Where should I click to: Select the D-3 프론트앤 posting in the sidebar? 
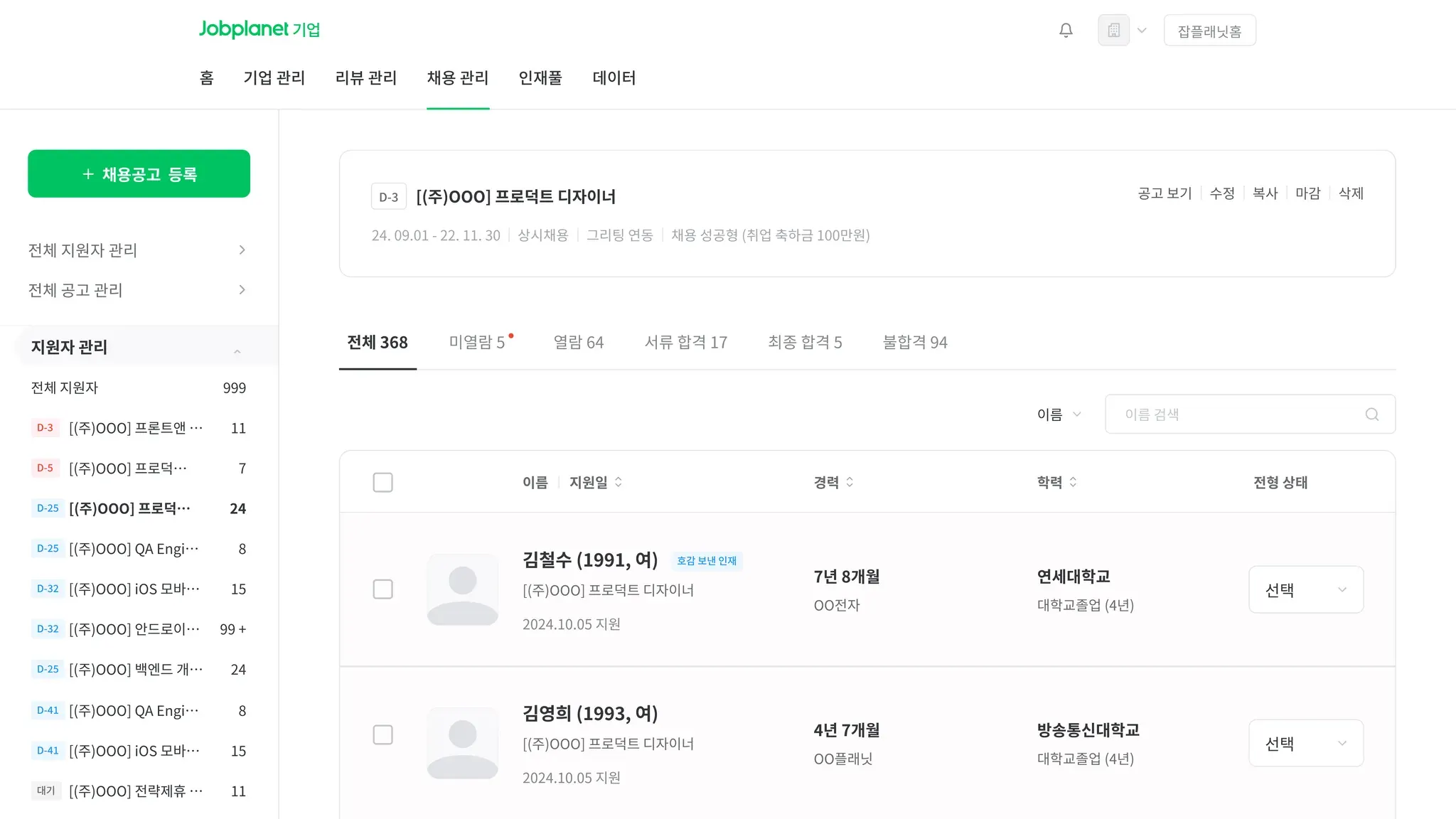point(135,428)
